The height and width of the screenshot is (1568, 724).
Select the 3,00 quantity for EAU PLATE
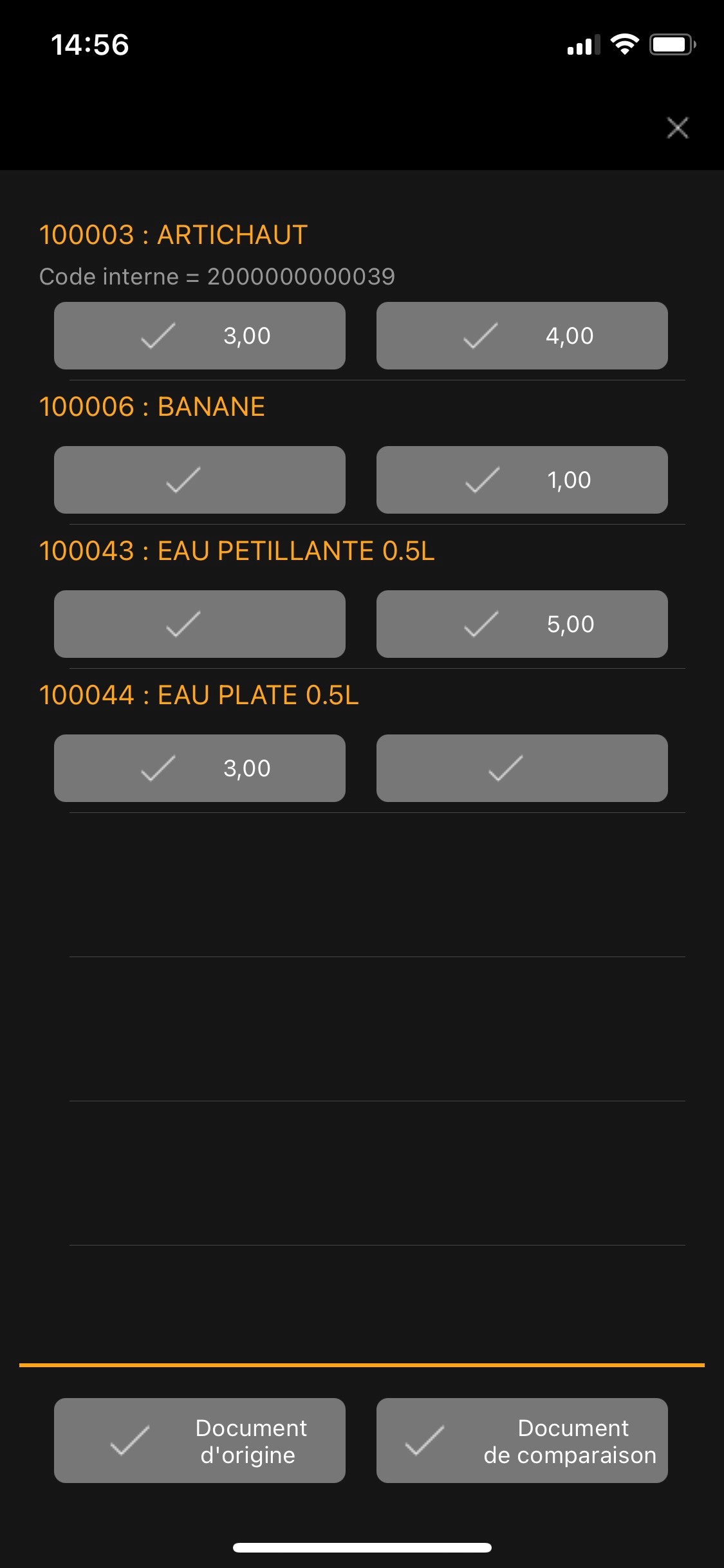point(200,768)
